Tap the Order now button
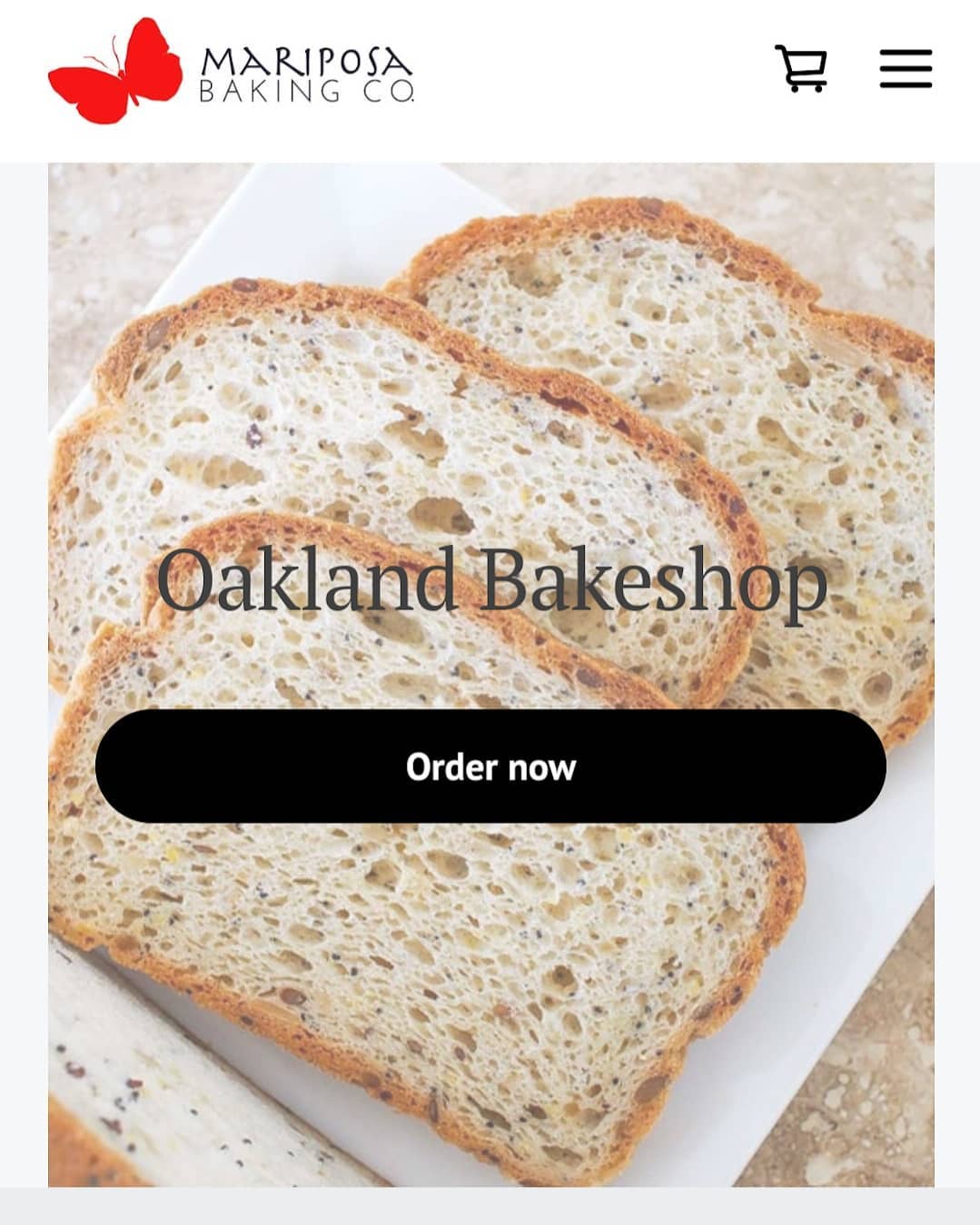The height and width of the screenshot is (1225, 980). coord(490,766)
